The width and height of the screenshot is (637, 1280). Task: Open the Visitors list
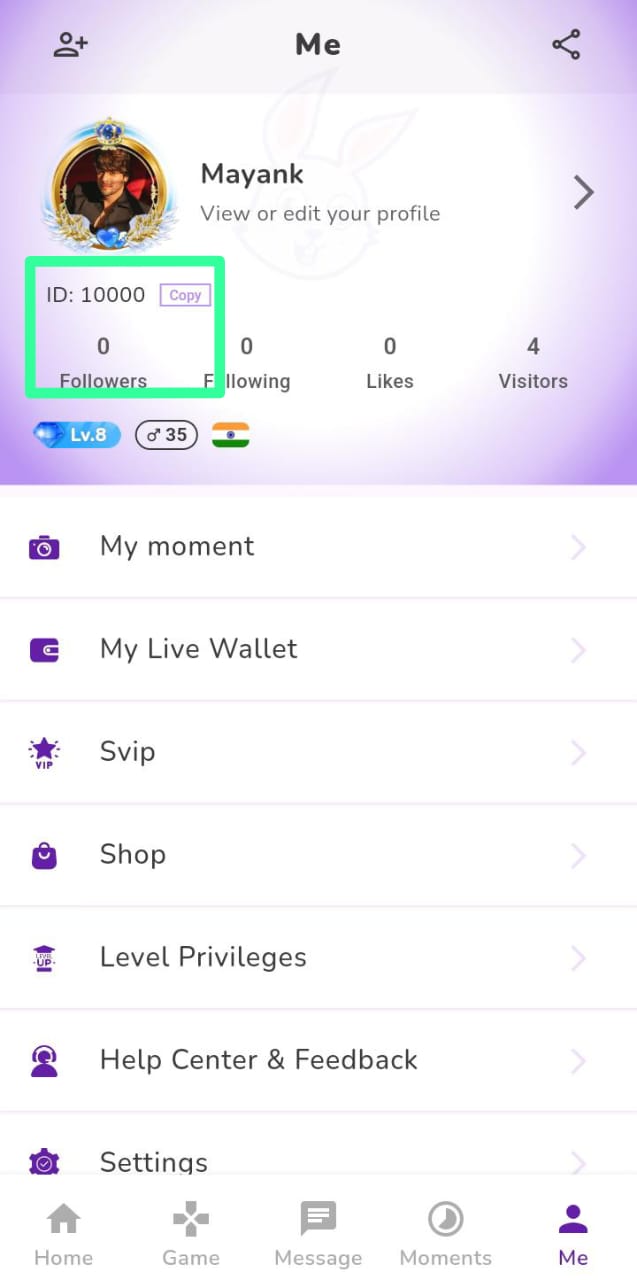point(533,363)
